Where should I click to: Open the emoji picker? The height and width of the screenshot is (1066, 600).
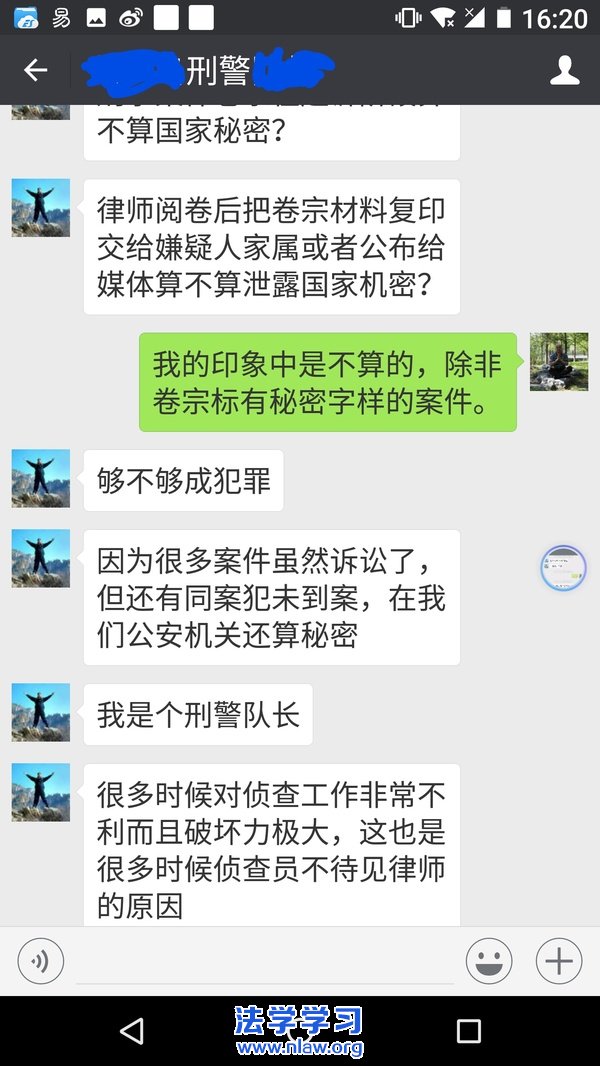489,962
